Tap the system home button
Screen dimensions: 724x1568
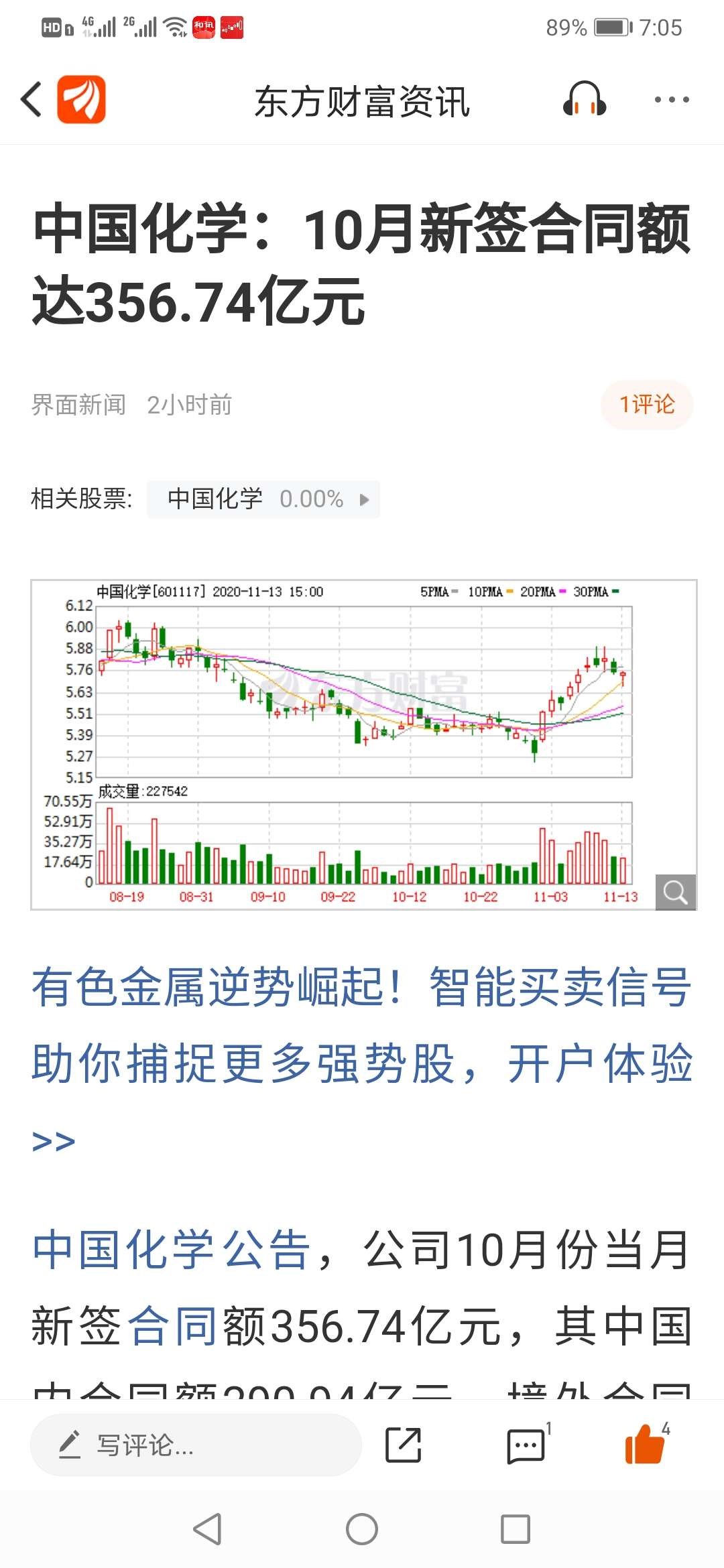362,1530
